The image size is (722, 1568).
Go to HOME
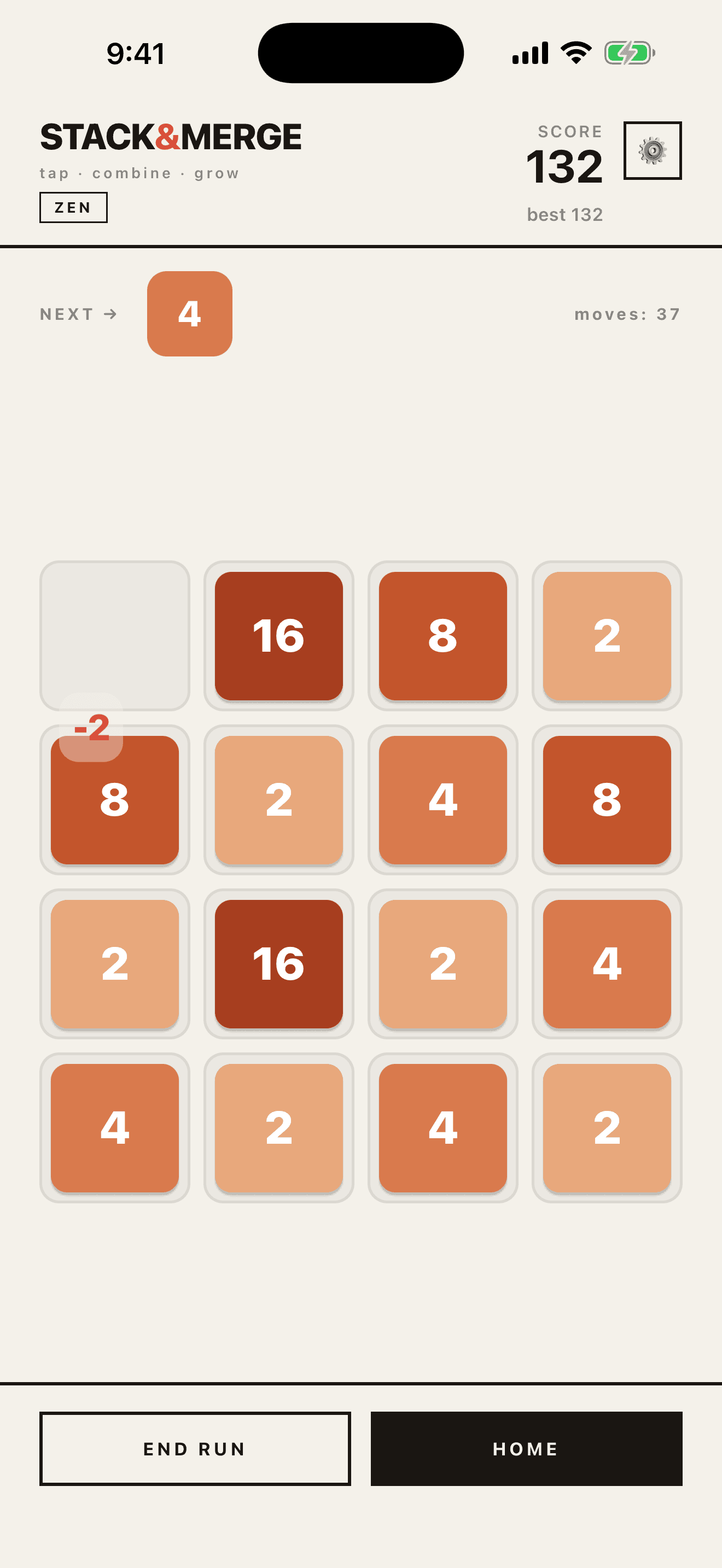coord(526,1448)
